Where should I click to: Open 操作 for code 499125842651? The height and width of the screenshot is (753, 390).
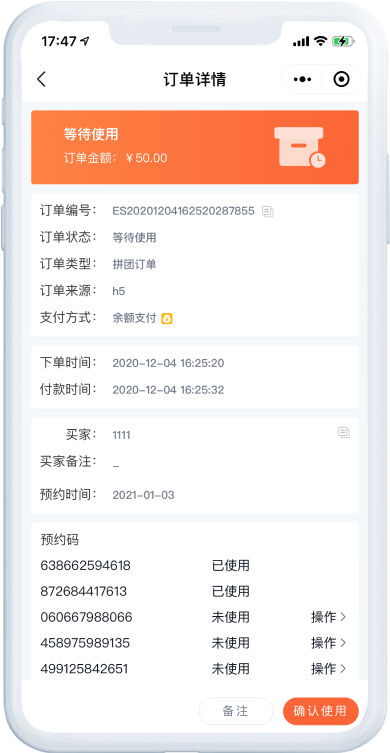[329, 668]
